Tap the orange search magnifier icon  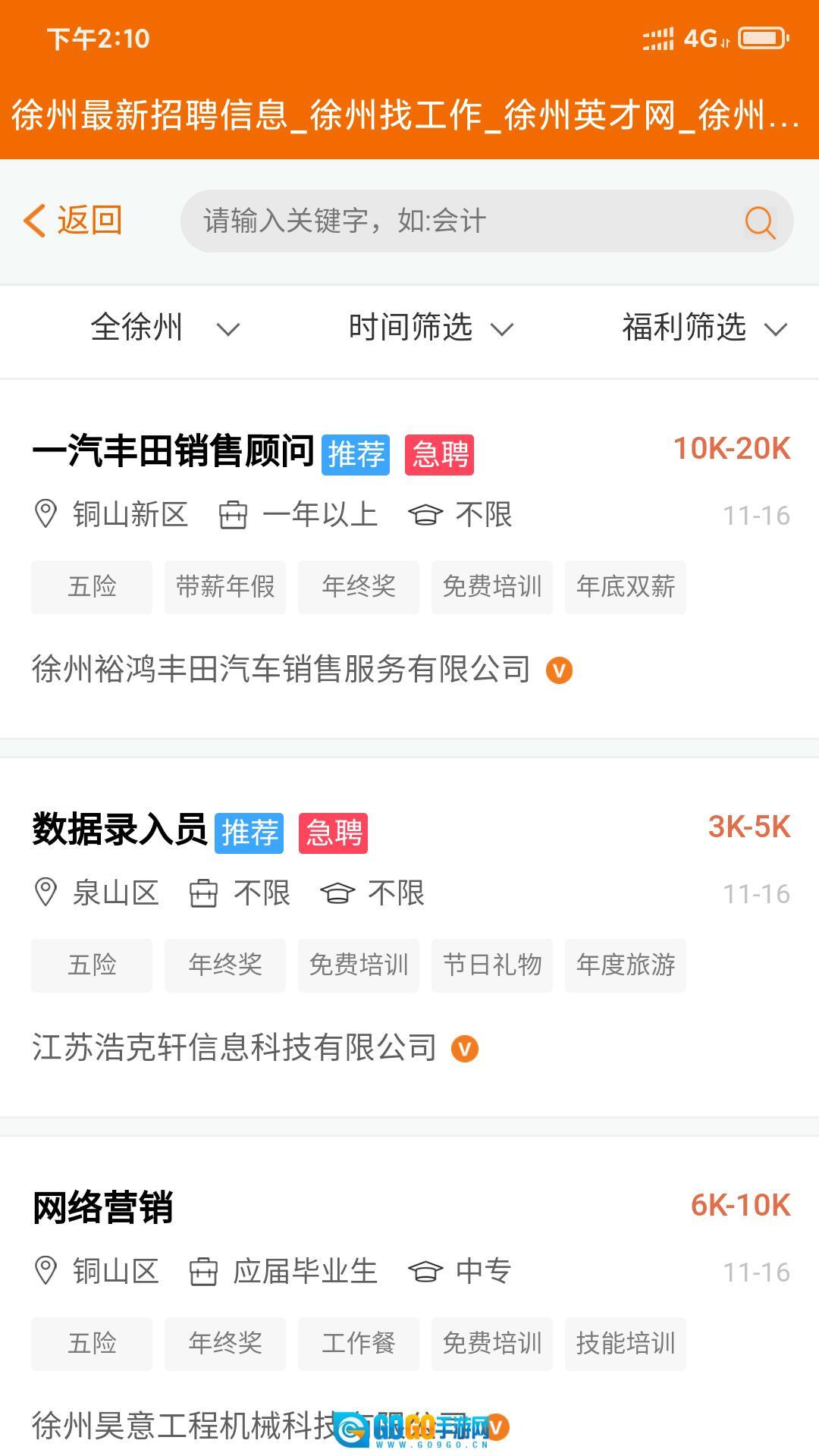[x=759, y=222]
